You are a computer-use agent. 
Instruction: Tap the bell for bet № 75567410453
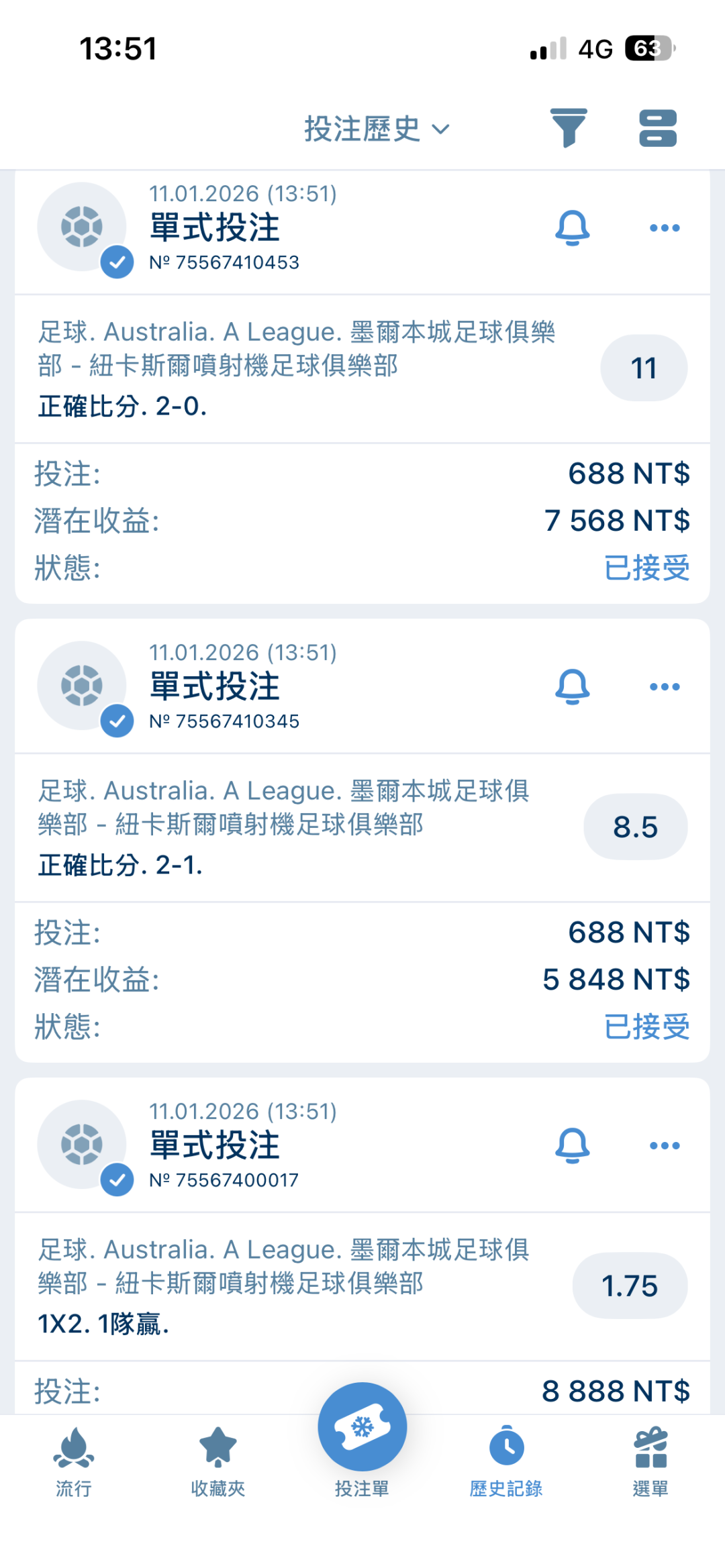click(572, 228)
